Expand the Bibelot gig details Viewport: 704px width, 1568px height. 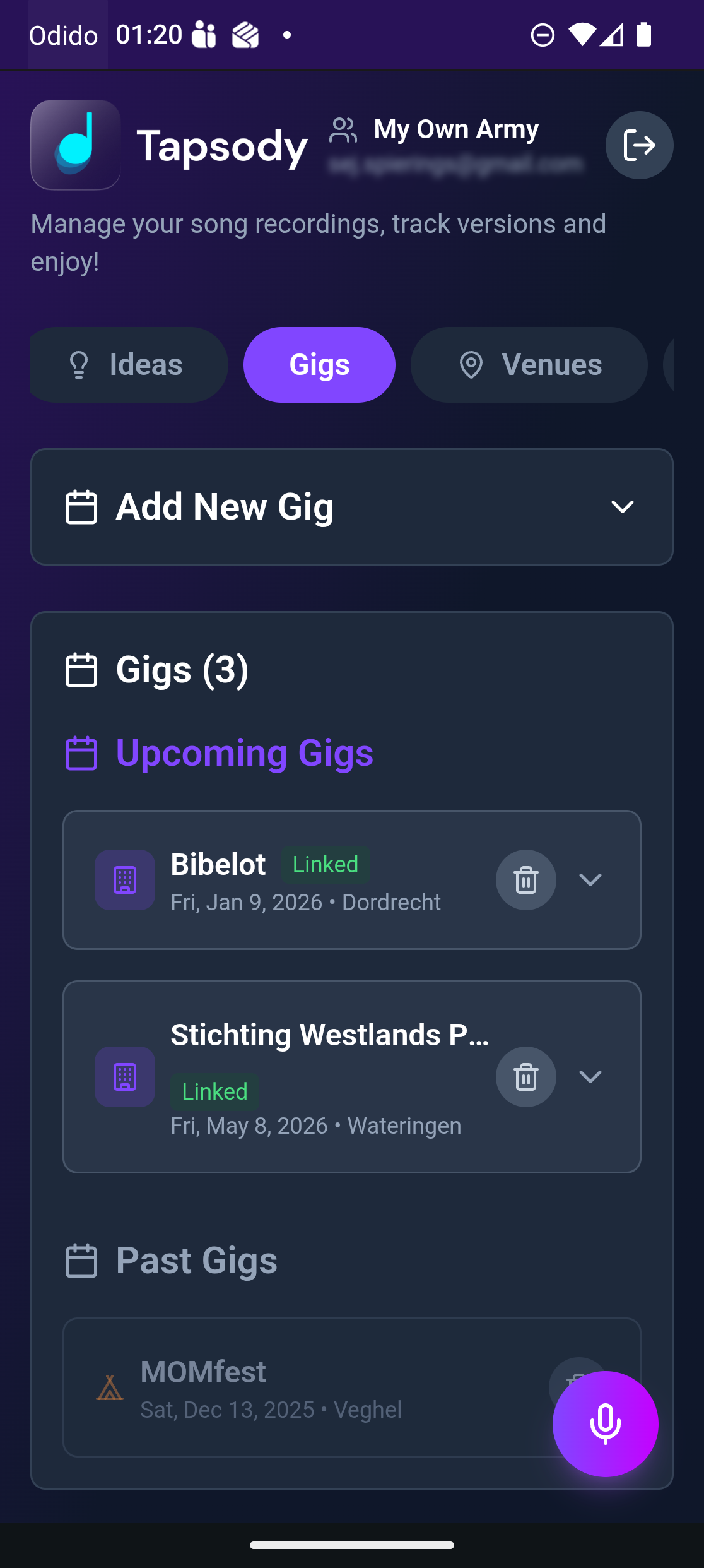590,880
